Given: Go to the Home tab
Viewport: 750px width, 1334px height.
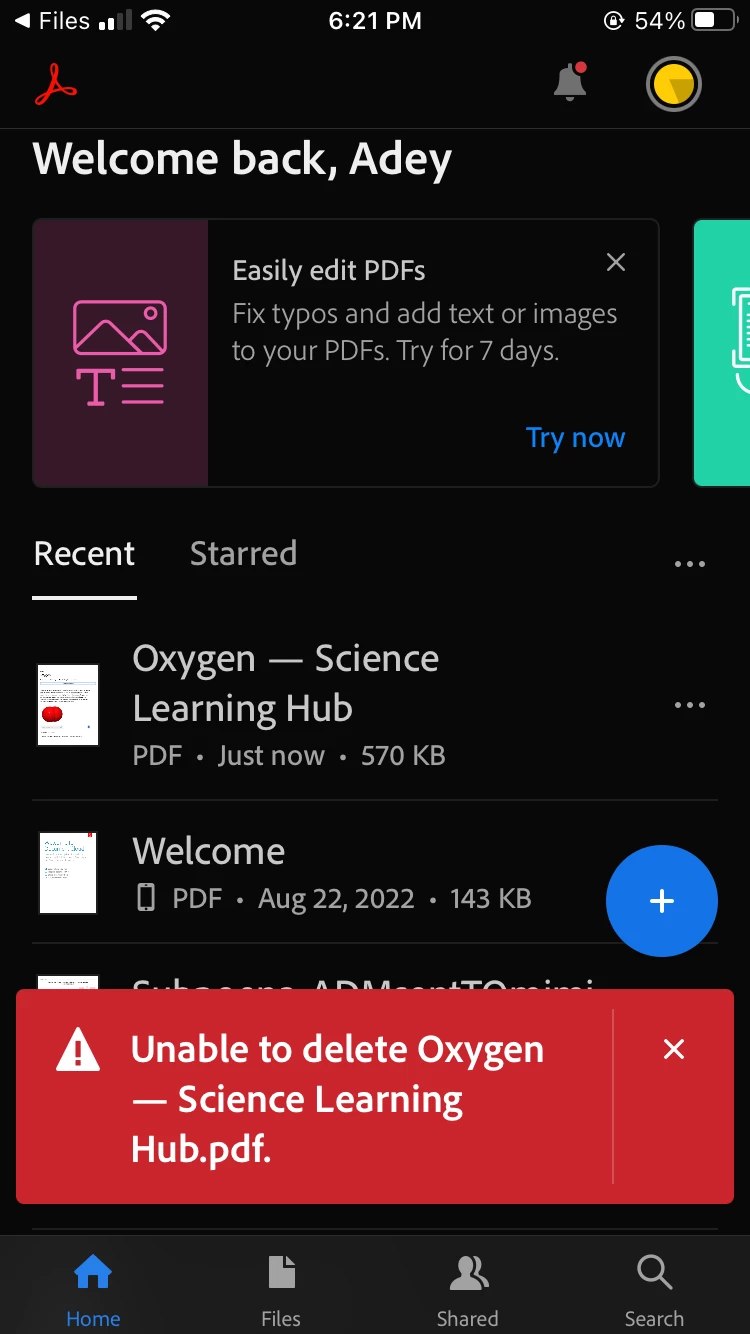Looking at the screenshot, I should [x=93, y=1290].
